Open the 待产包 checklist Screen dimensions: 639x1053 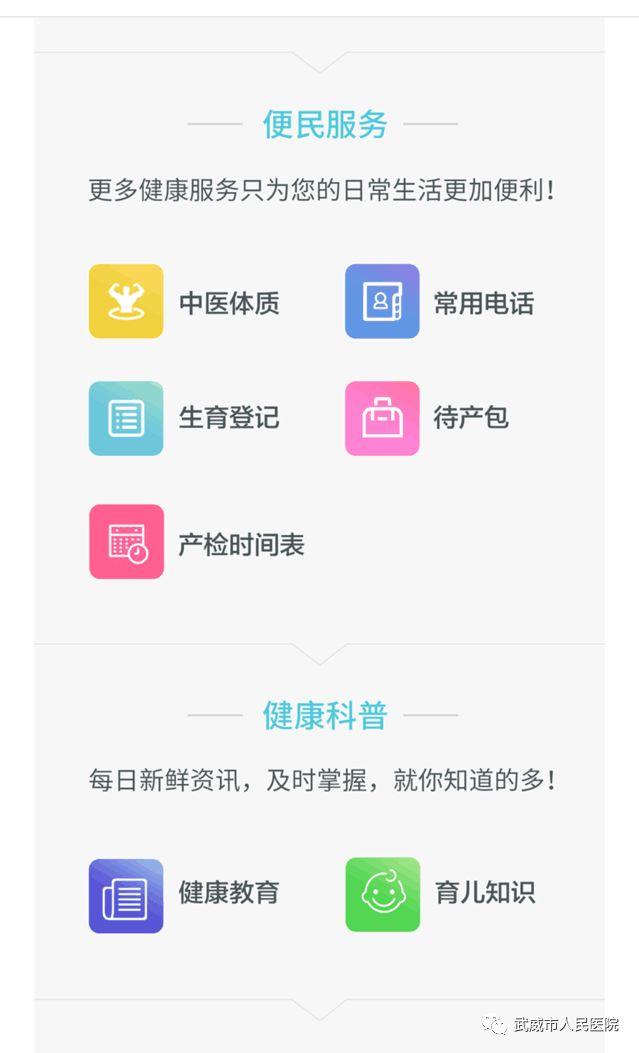[427, 418]
